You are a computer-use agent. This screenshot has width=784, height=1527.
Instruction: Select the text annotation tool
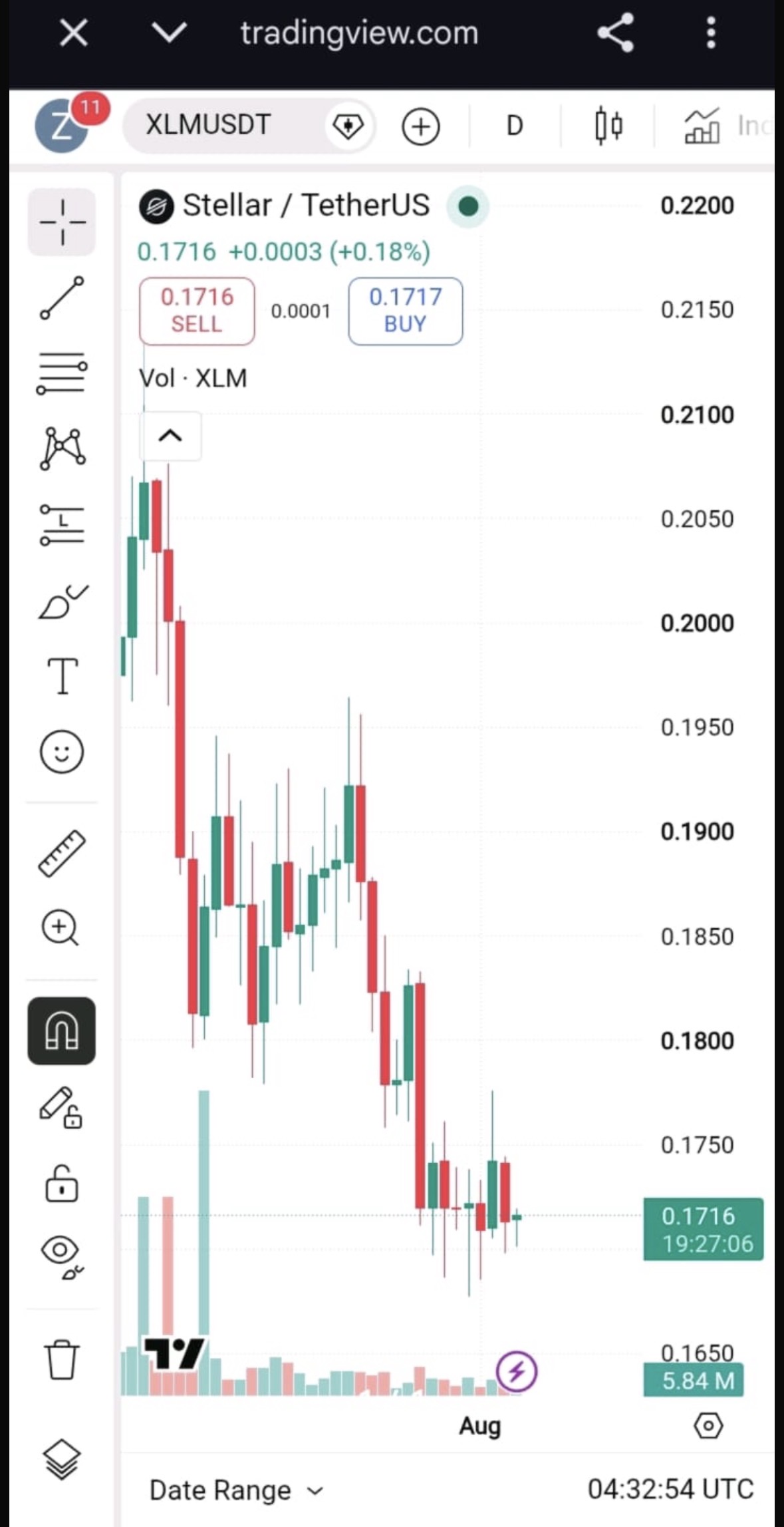pos(63,676)
